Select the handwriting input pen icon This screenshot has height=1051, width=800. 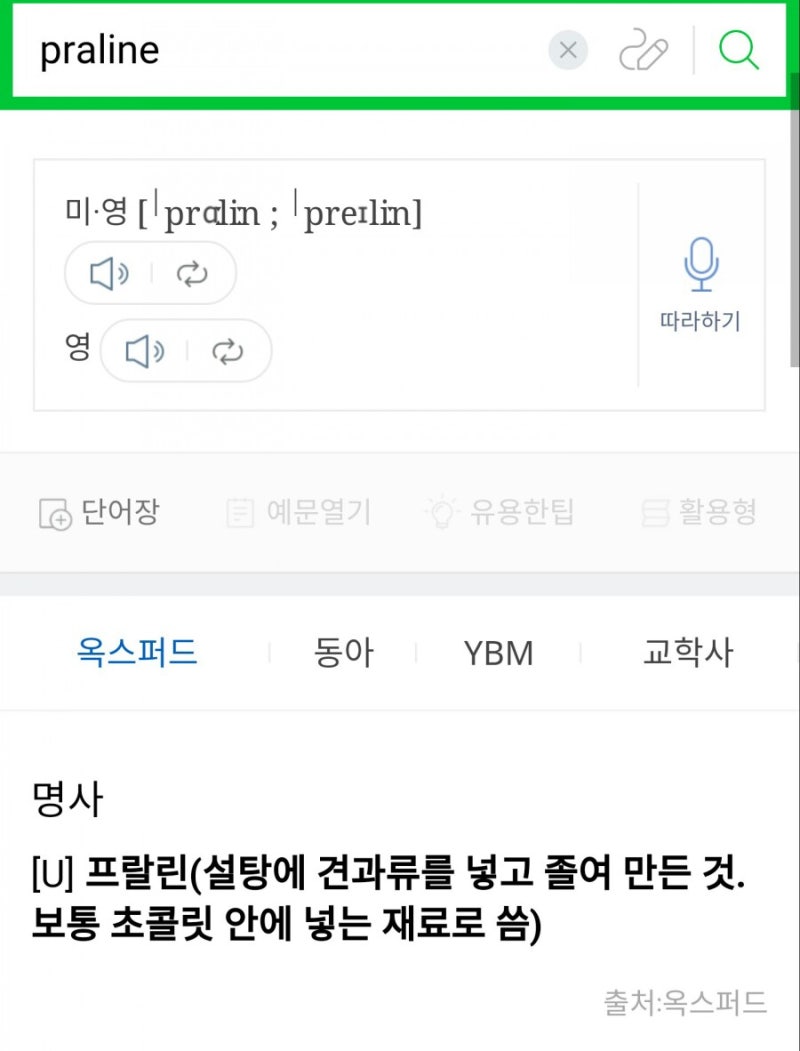pos(643,50)
